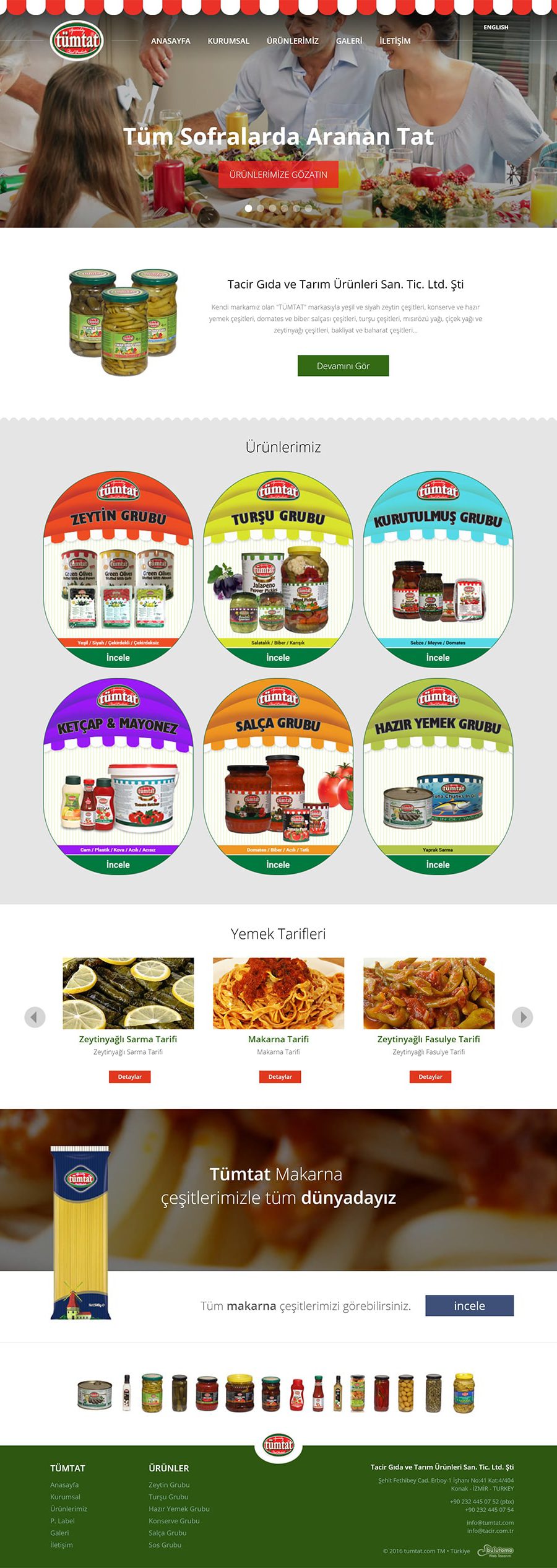Show previous recipes with left arrow
This screenshot has height=1568, width=557.
pos(35,1017)
